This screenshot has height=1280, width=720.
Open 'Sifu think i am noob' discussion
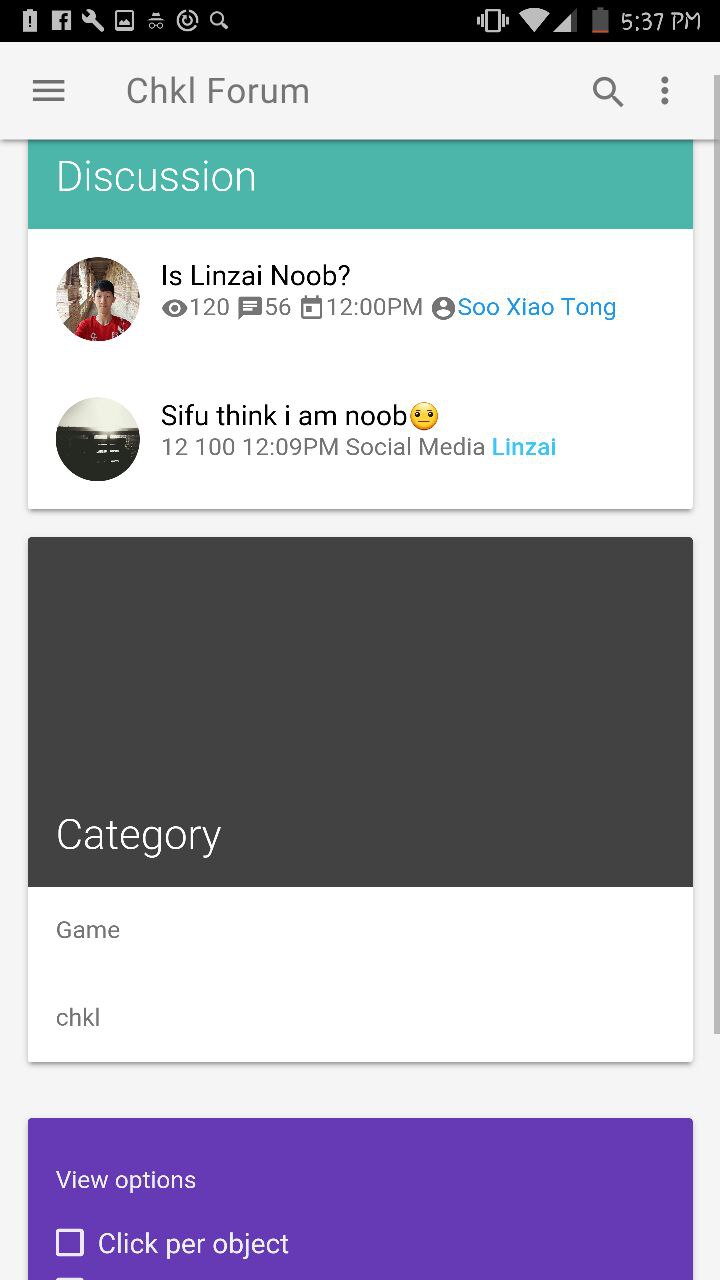pos(285,416)
